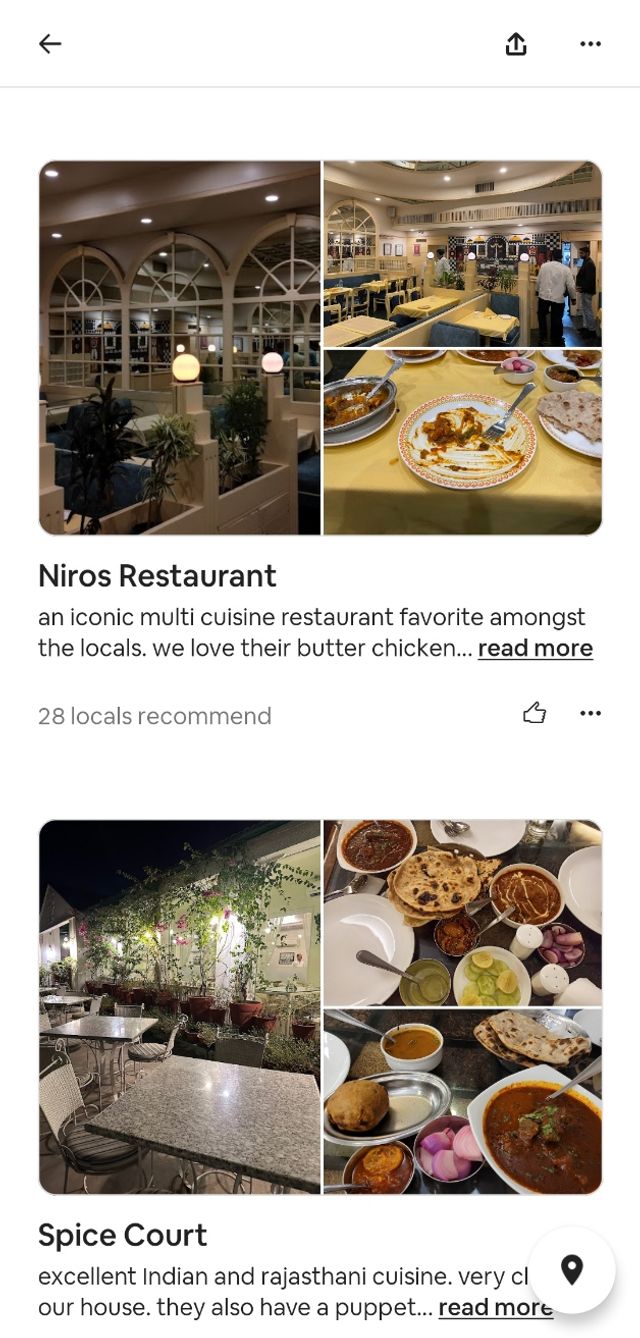640x1338 pixels.
Task: Open more options for Niros Restaurant
Action: 591,714
